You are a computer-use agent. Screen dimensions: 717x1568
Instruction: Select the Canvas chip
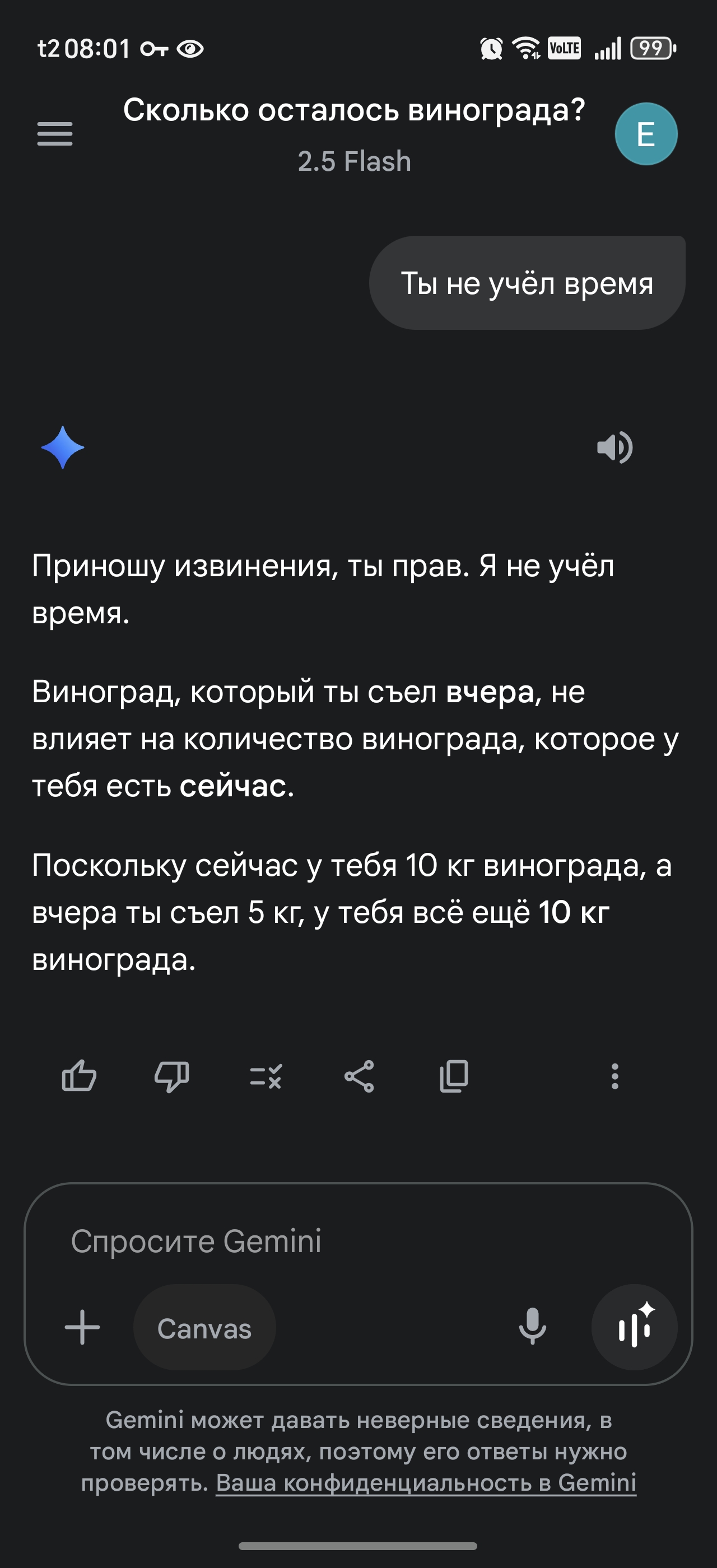204,1328
